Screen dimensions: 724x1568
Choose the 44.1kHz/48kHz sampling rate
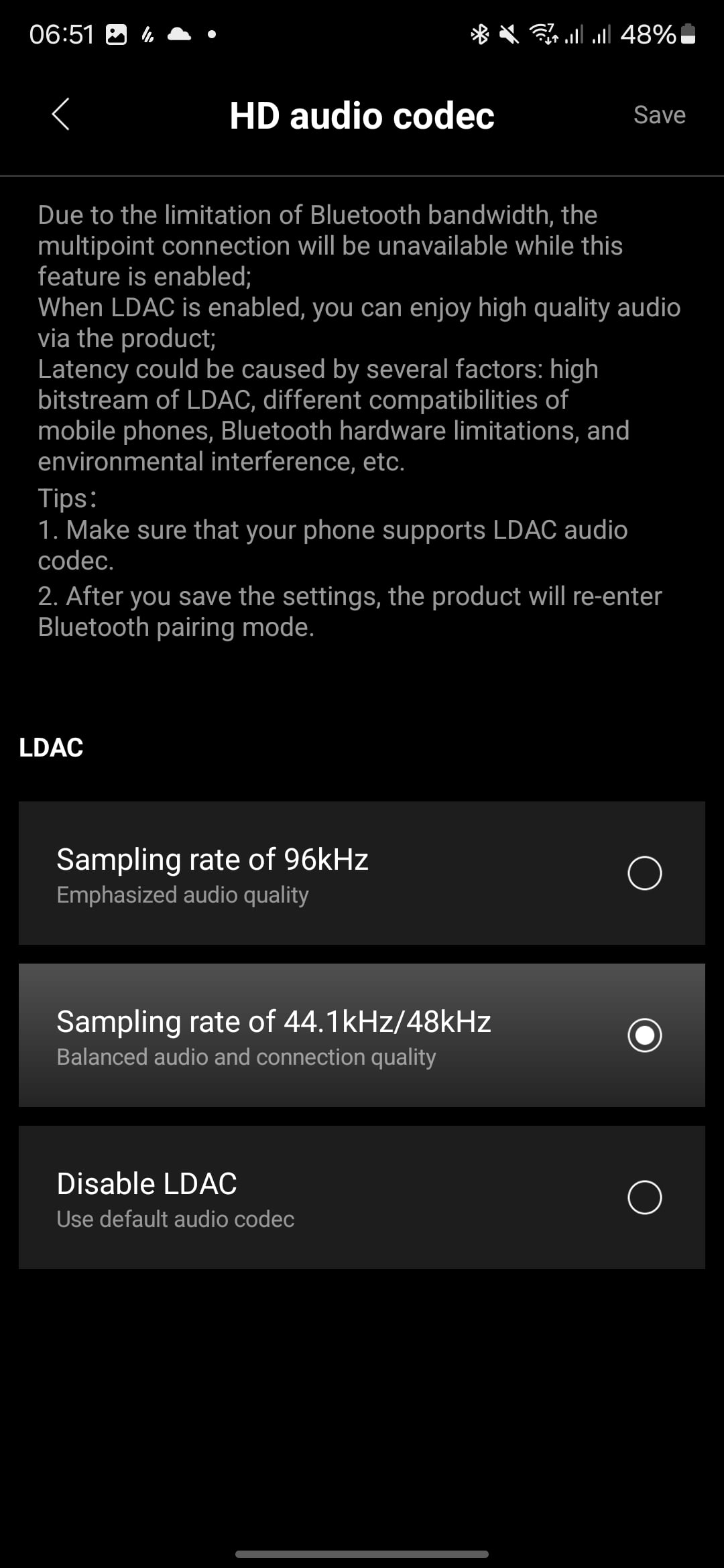click(644, 1035)
